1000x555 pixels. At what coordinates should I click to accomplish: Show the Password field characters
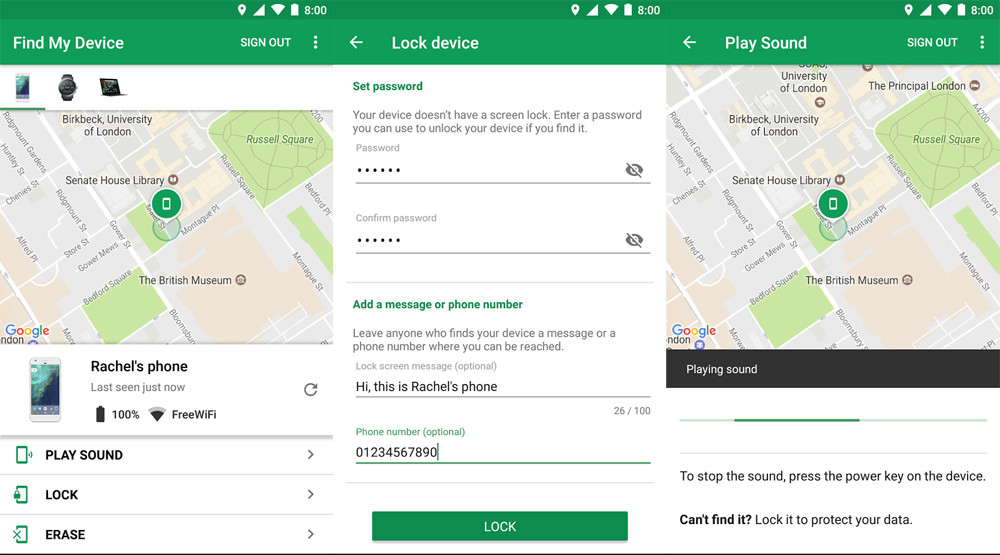coord(634,170)
